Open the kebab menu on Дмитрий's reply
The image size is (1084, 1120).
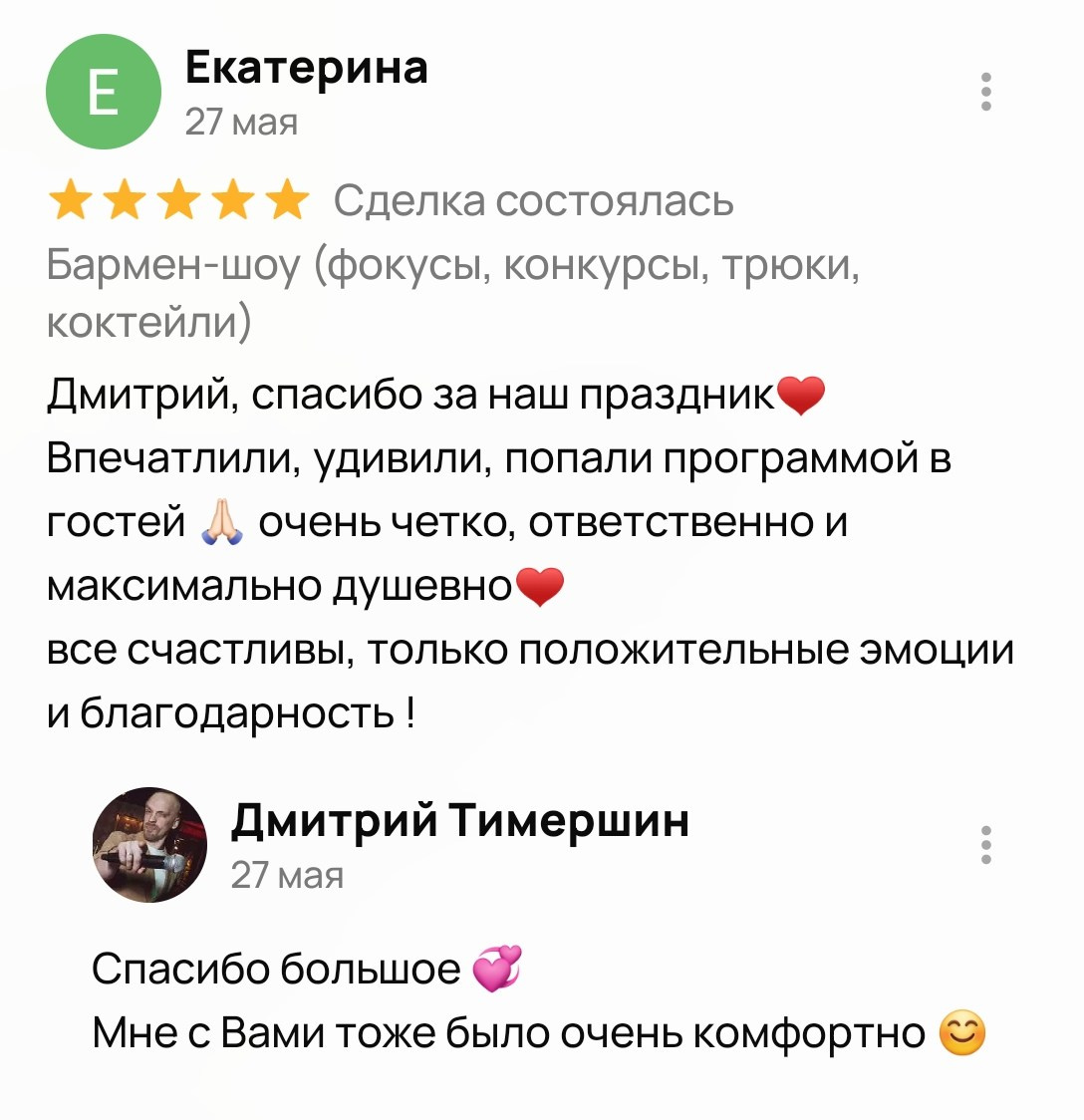(x=986, y=847)
